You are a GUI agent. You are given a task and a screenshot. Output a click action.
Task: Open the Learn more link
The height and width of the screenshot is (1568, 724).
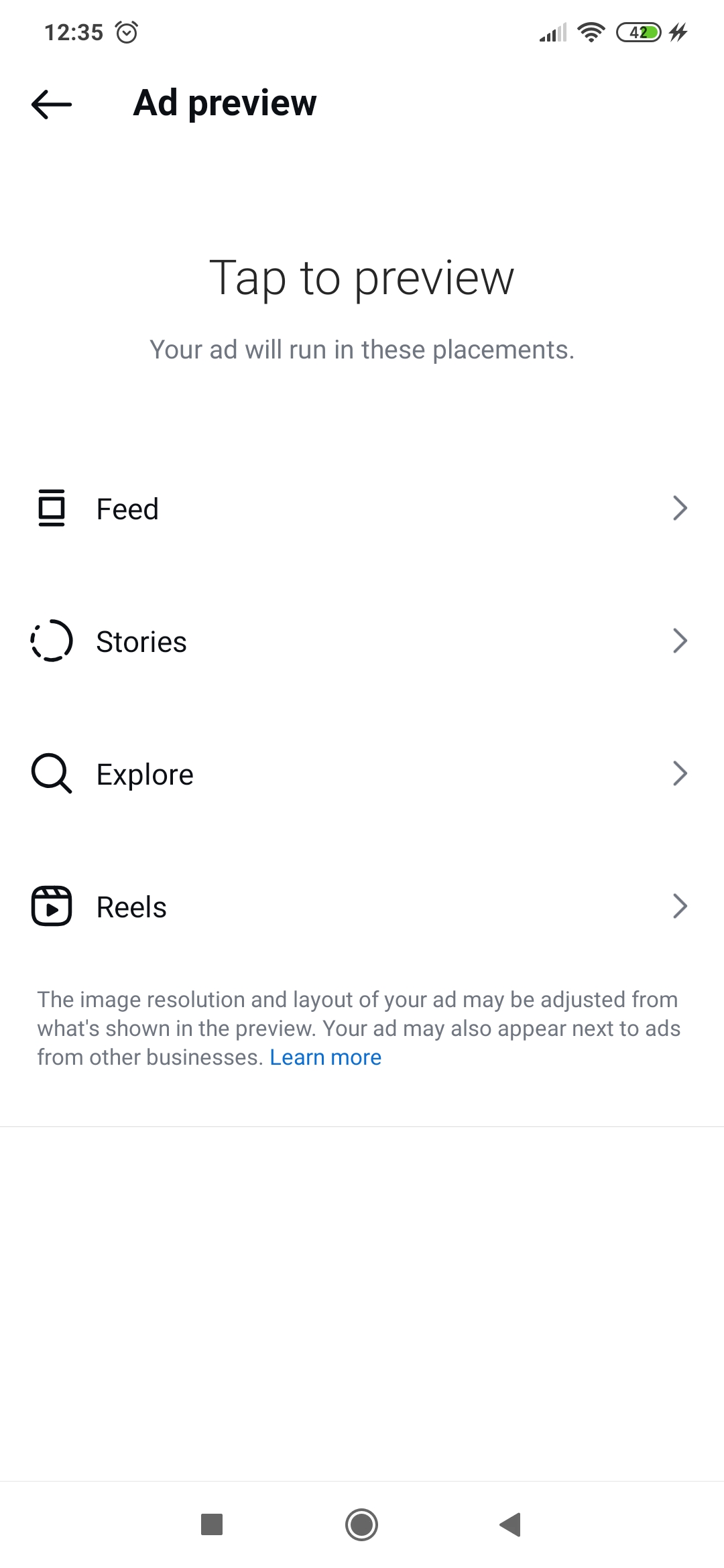tap(325, 1056)
